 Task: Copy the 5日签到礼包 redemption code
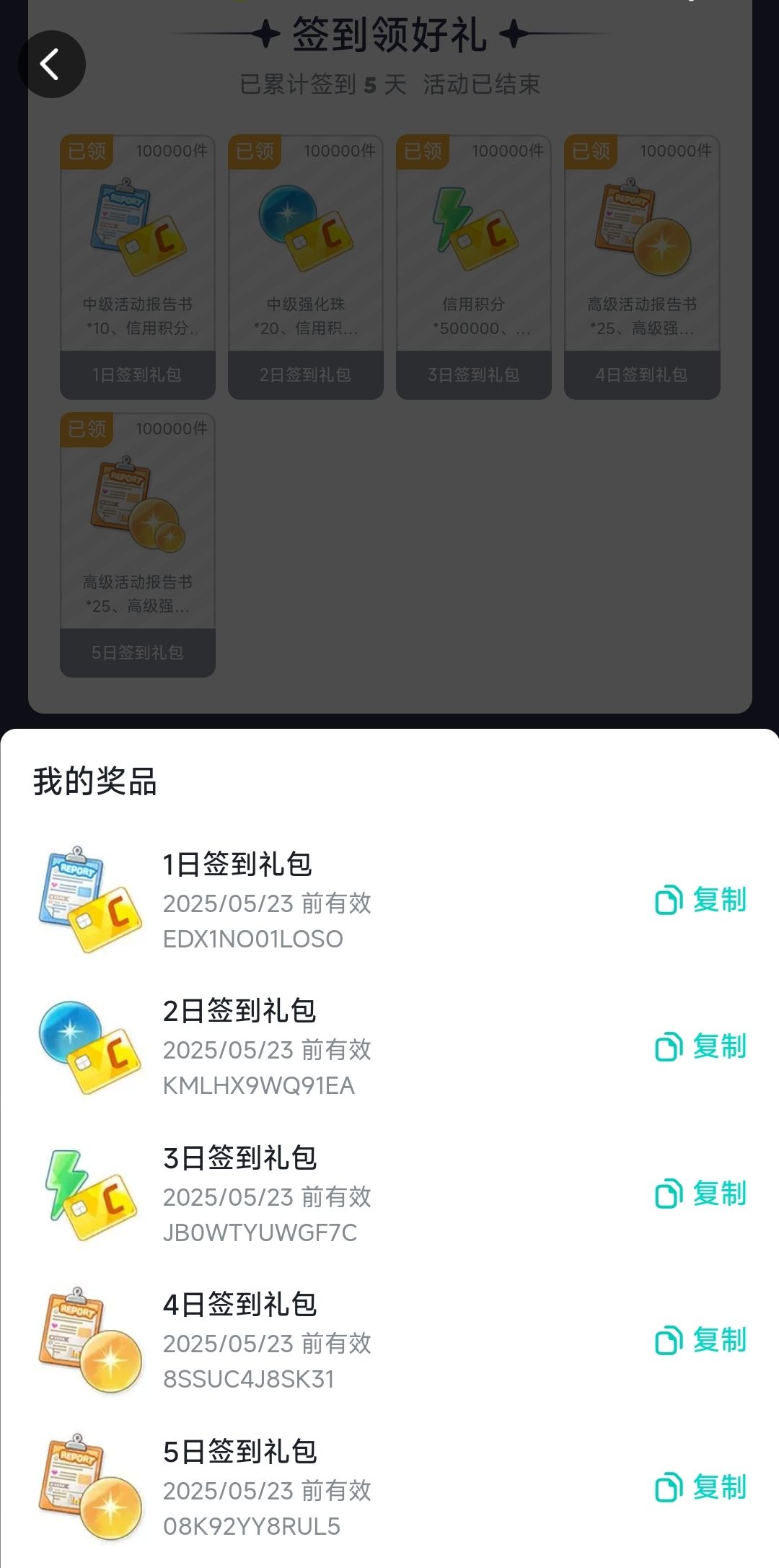pos(700,1487)
